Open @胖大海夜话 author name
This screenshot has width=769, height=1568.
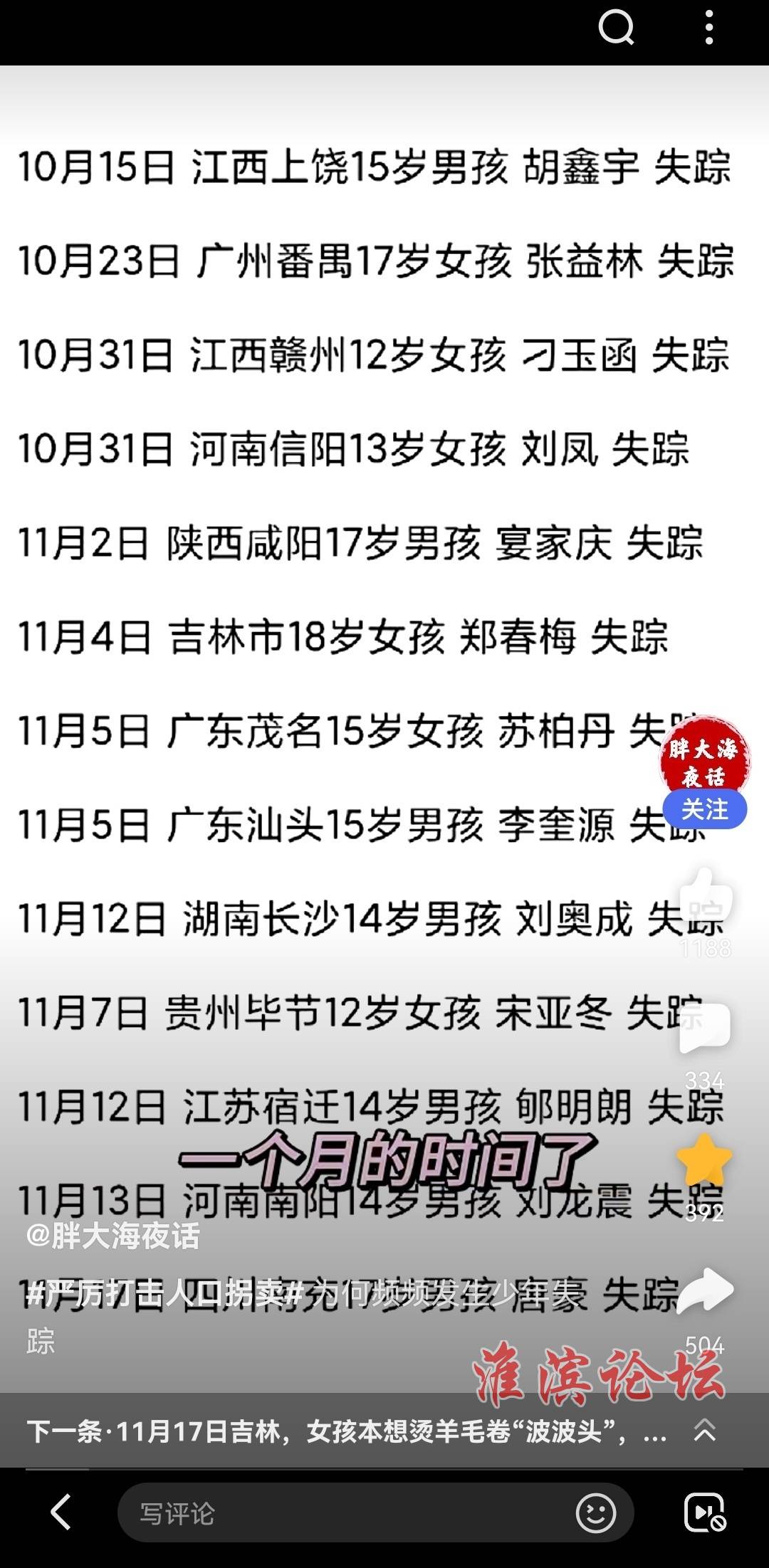coord(113,1236)
